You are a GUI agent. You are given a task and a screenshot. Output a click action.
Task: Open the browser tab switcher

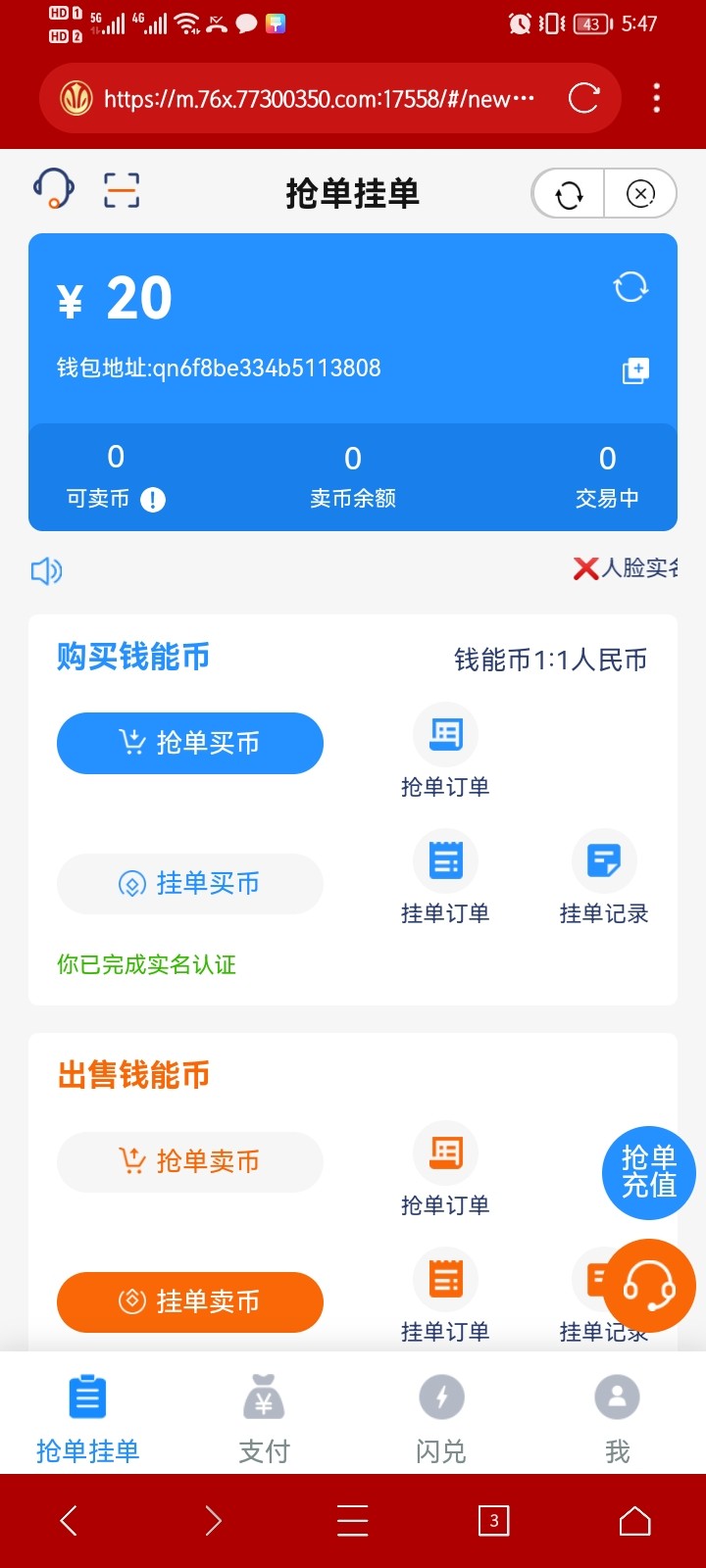[x=493, y=1521]
